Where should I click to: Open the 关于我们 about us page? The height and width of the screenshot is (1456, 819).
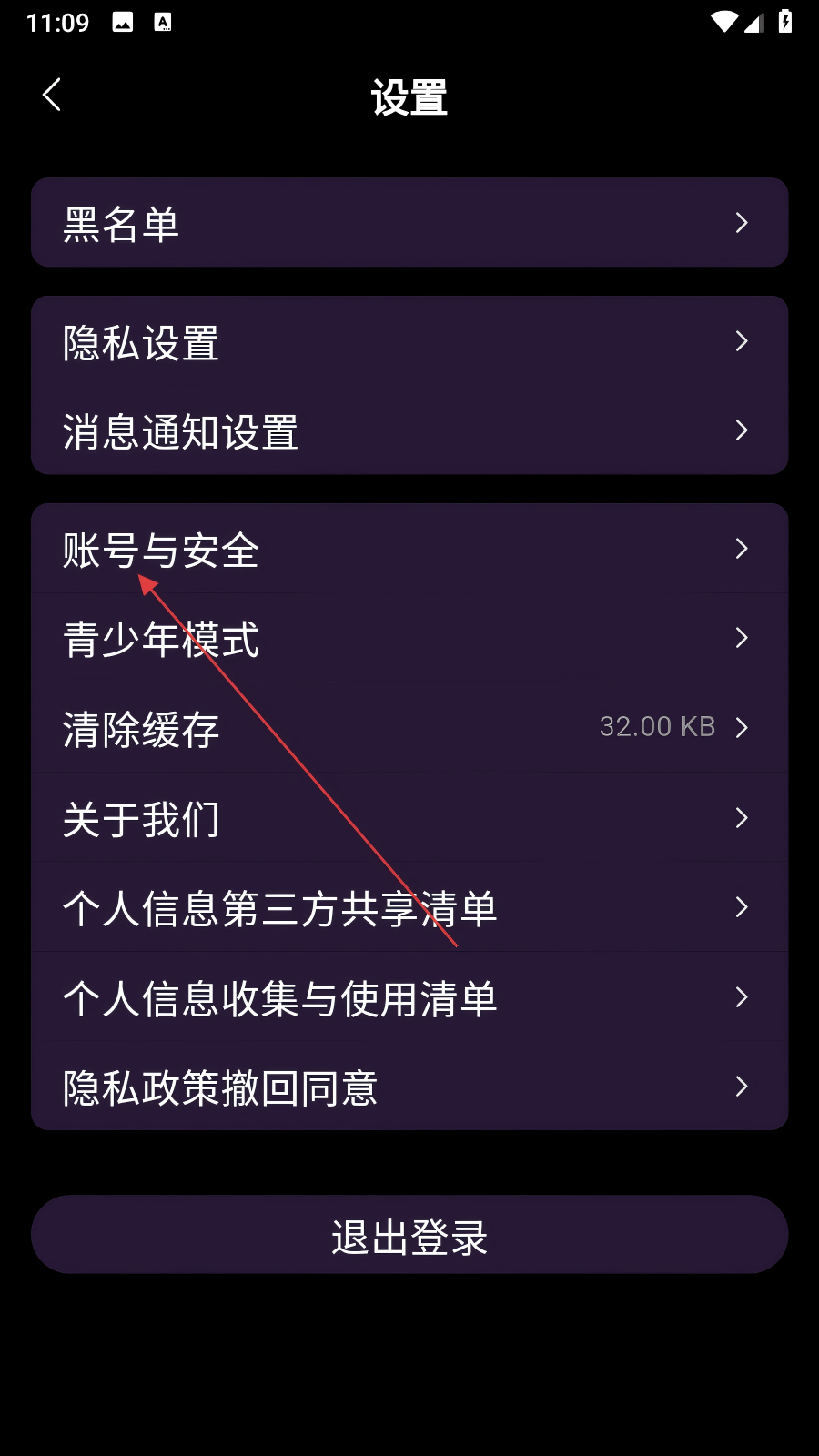point(409,818)
